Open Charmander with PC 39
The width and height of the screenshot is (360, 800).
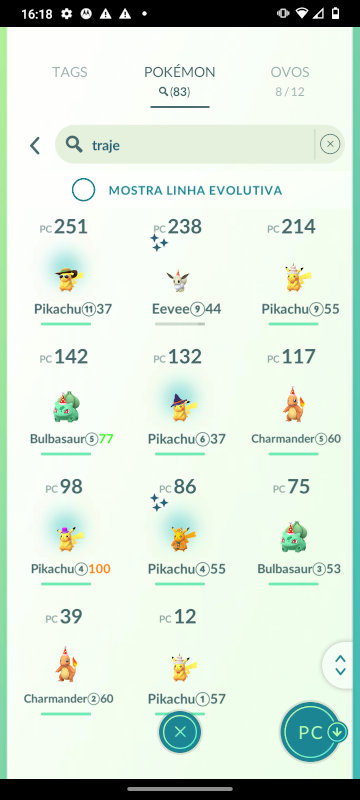click(66, 660)
